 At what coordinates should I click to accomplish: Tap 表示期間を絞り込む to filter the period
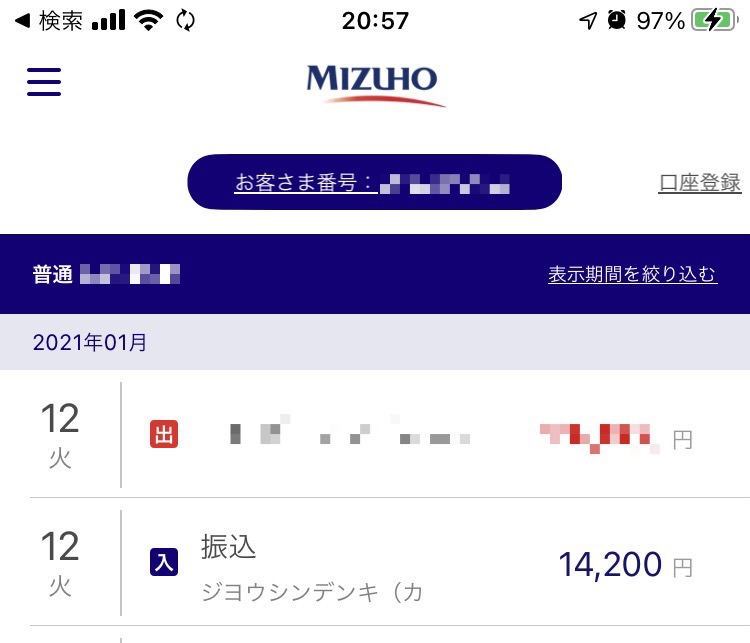632,275
